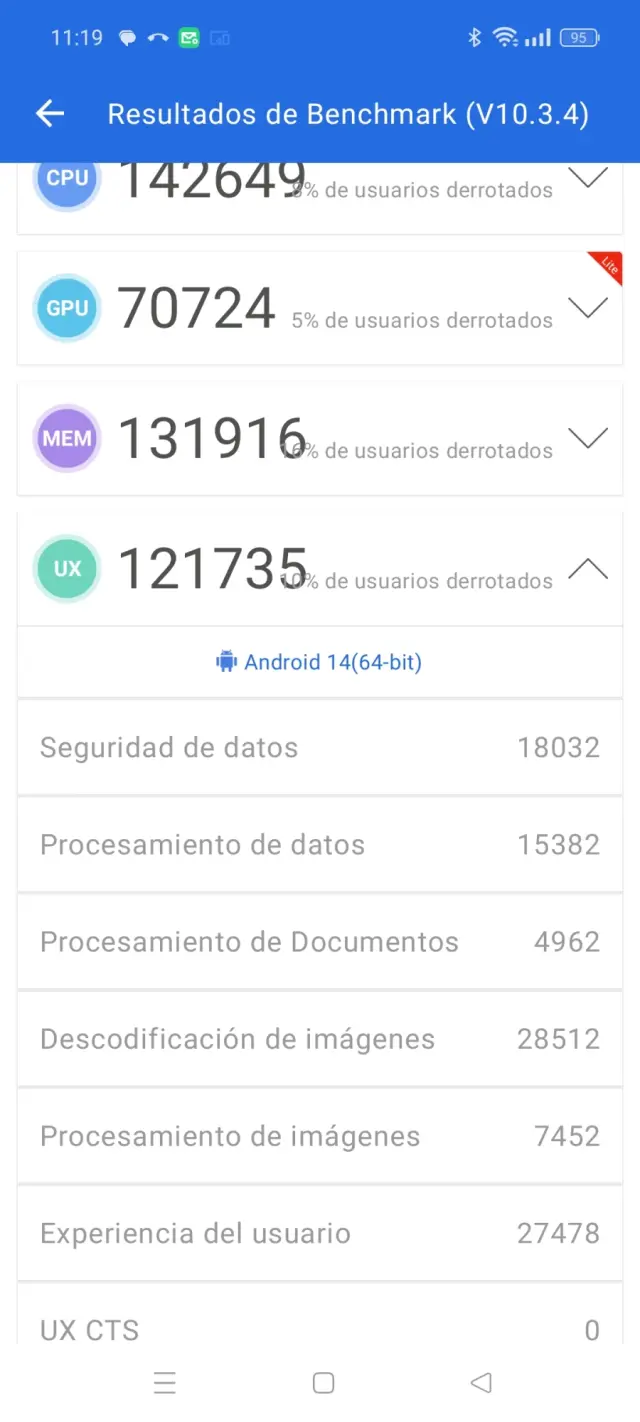Return with the system back button
640x1422 pixels.
481,1383
